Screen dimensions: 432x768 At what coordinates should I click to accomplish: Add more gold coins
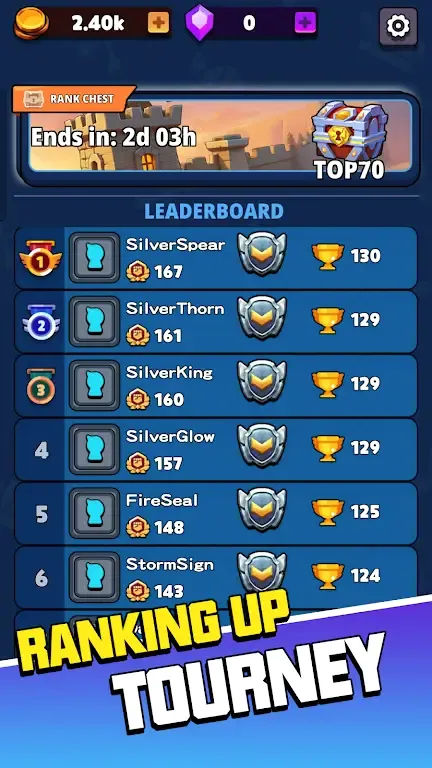coord(159,23)
